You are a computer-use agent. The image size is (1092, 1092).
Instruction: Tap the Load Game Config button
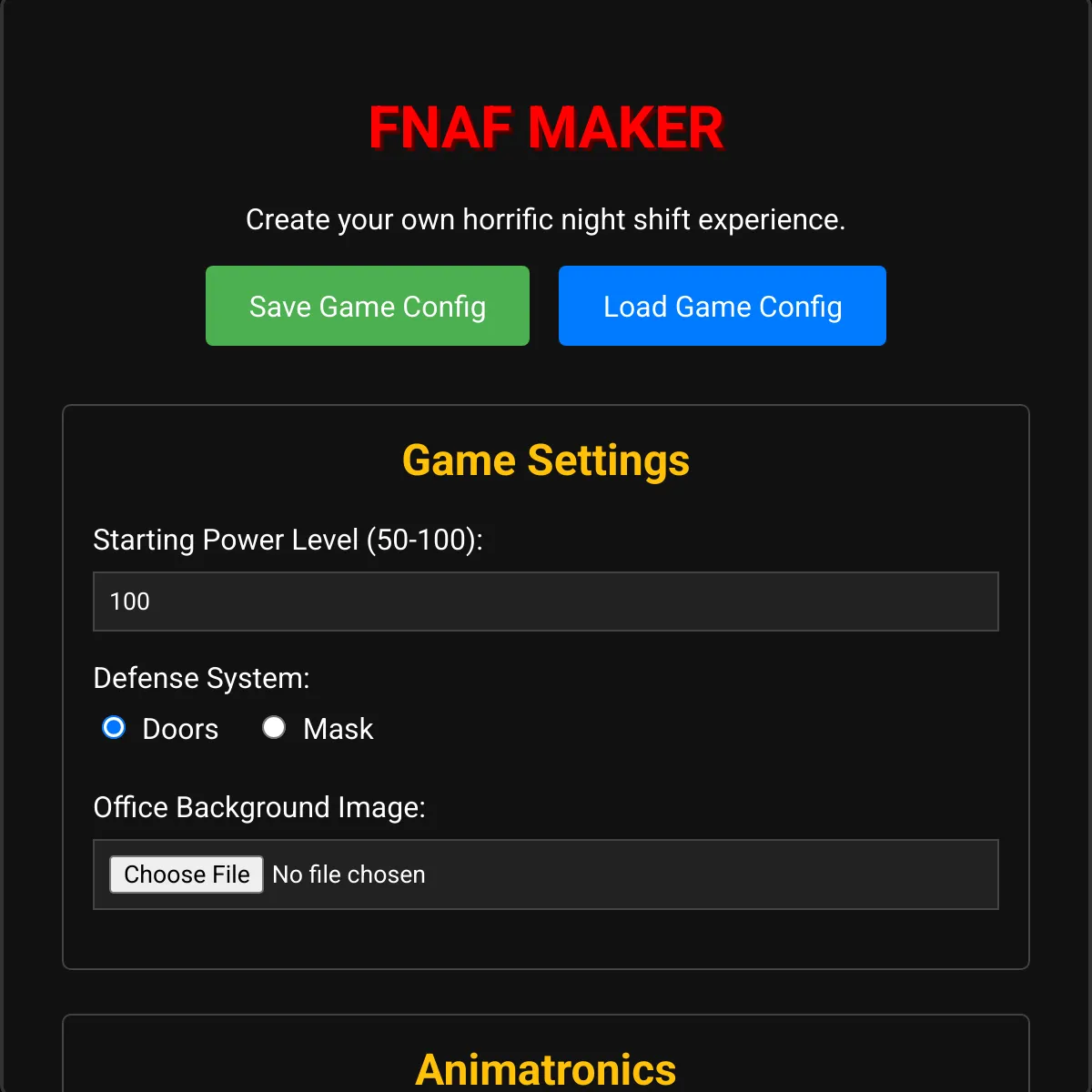pos(722,306)
